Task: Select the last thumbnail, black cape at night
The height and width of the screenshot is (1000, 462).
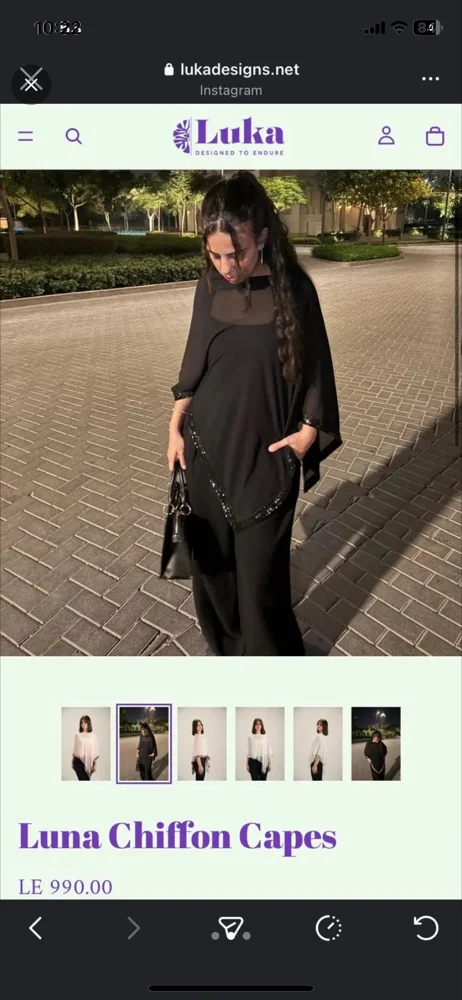Action: [376, 744]
